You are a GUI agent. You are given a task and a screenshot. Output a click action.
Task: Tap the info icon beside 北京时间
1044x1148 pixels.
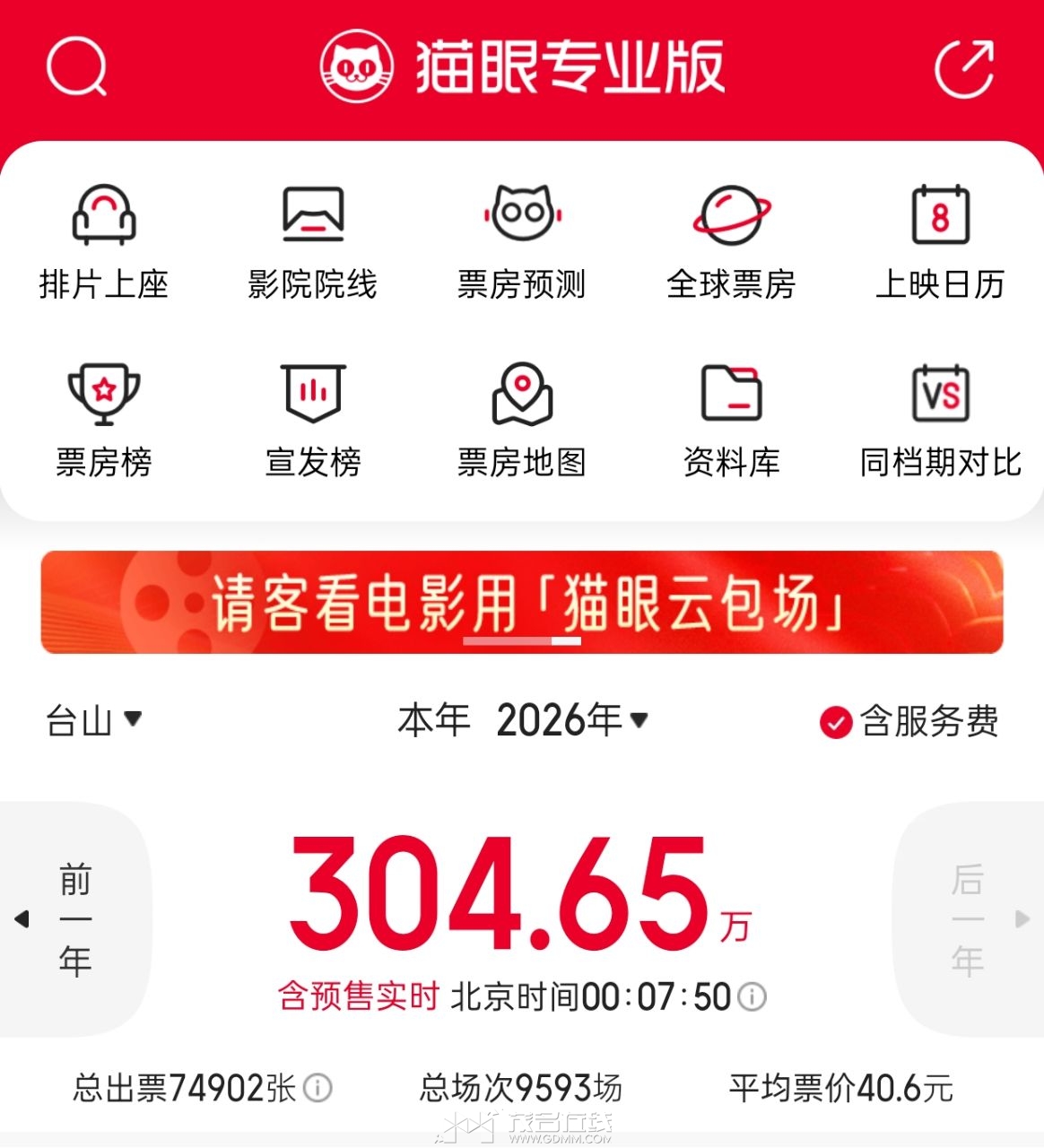point(752,996)
